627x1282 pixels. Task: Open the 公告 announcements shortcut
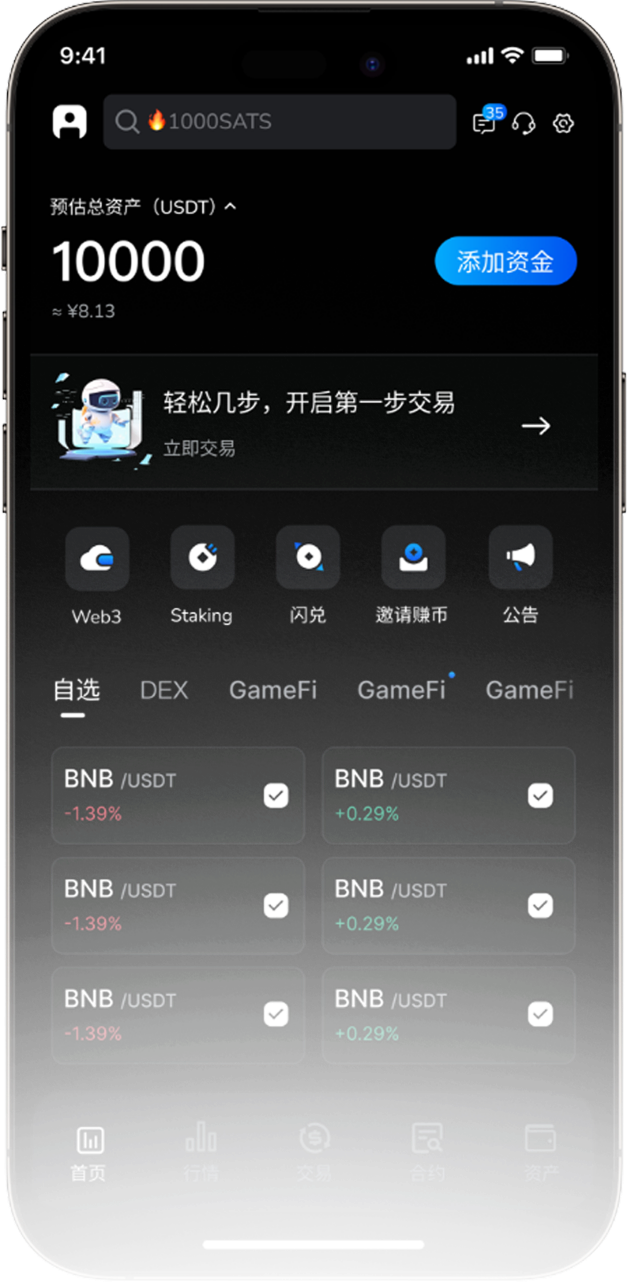tap(520, 558)
